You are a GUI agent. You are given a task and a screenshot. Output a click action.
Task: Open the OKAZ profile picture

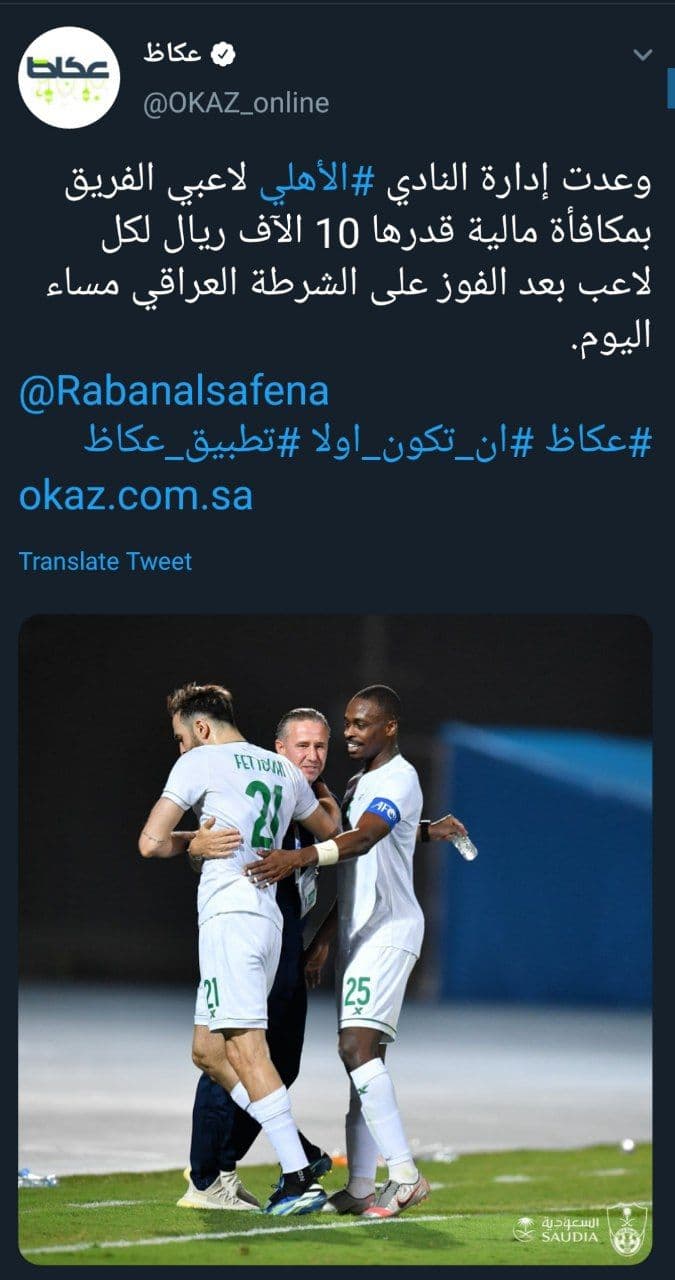(x=69, y=77)
